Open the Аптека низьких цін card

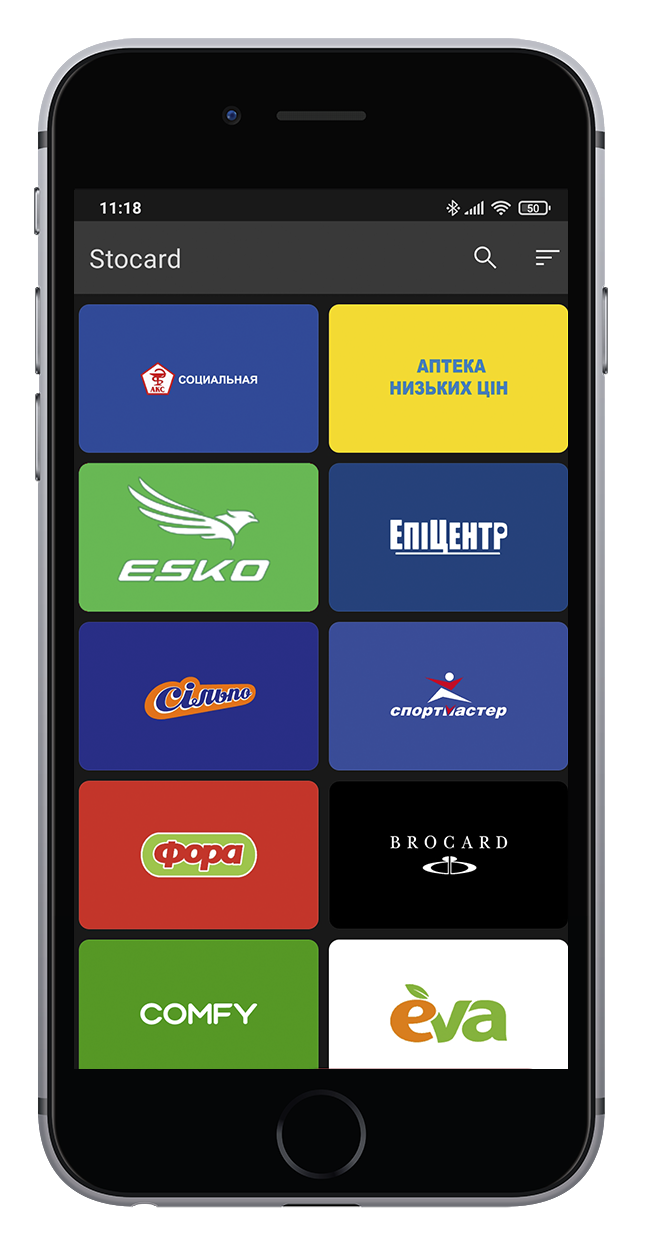point(448,379)
